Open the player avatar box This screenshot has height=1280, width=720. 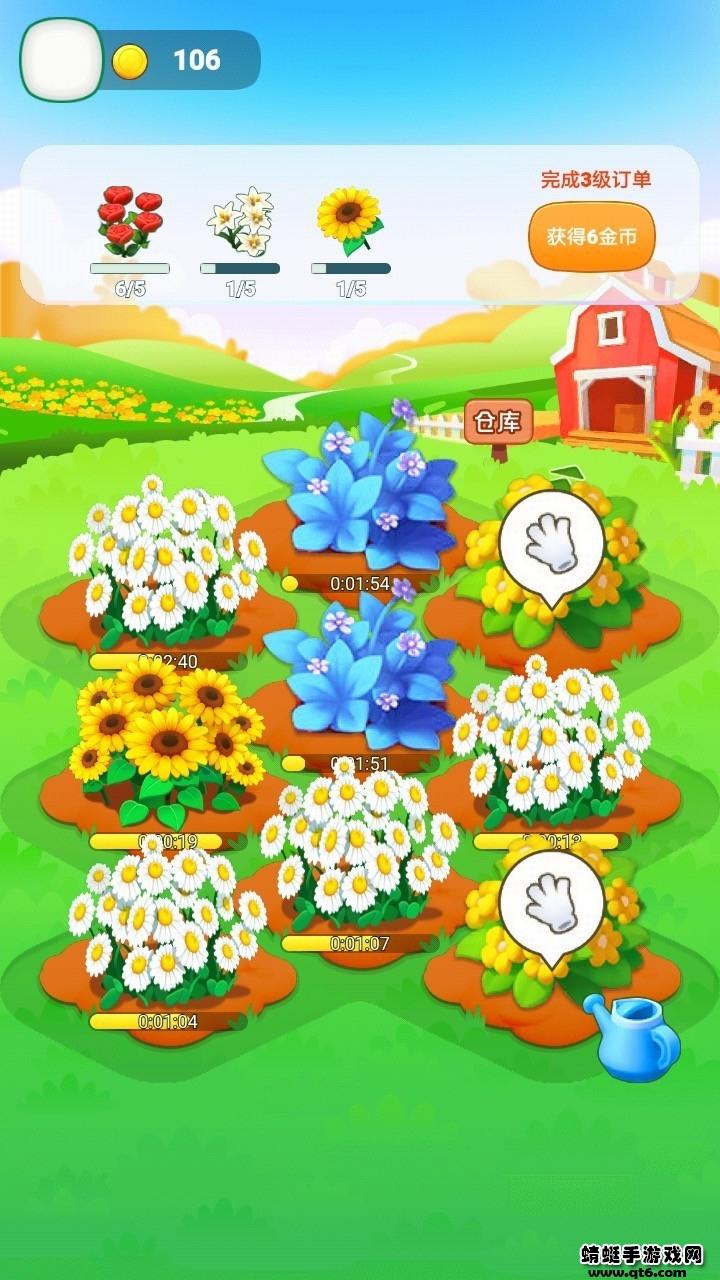click(x=62, y=59)
